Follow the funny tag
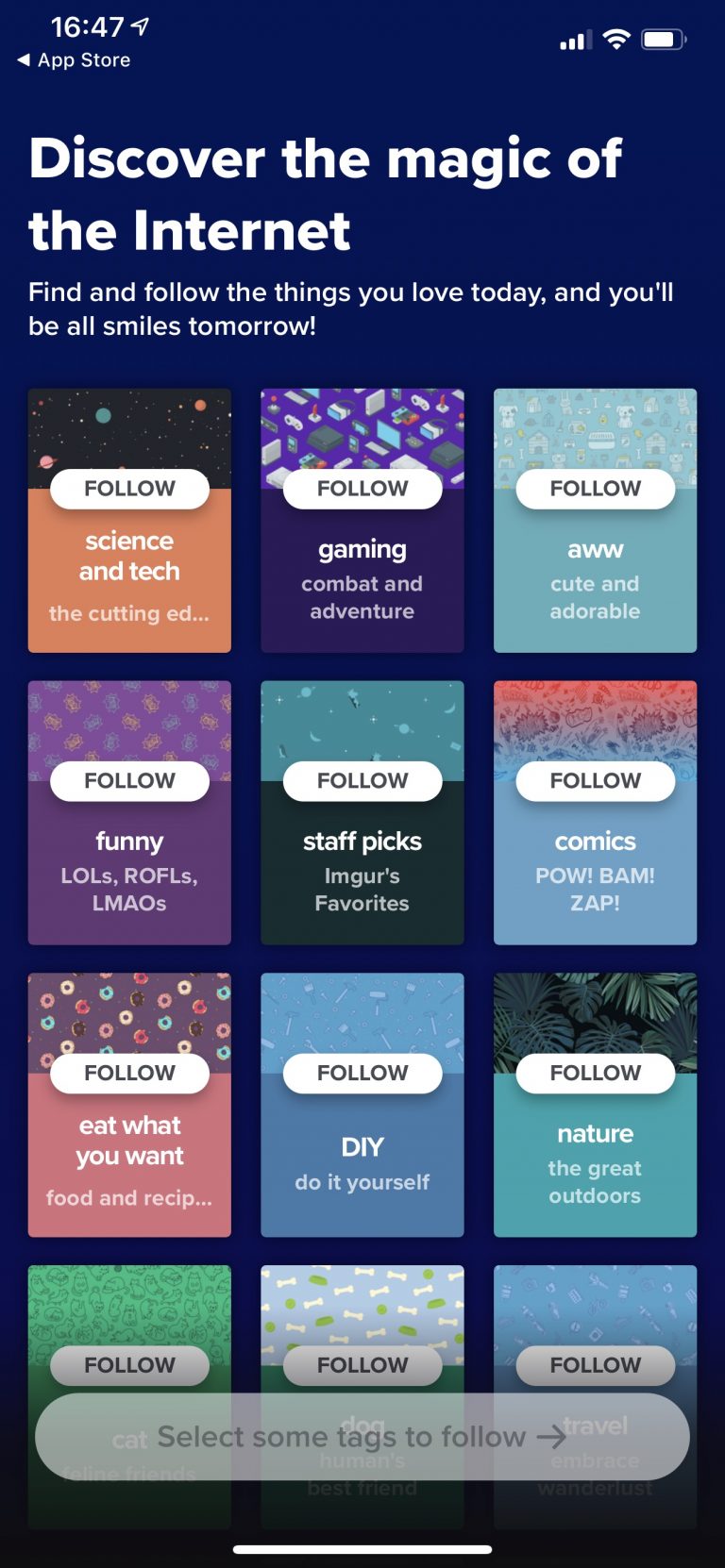 pos(129,781)
